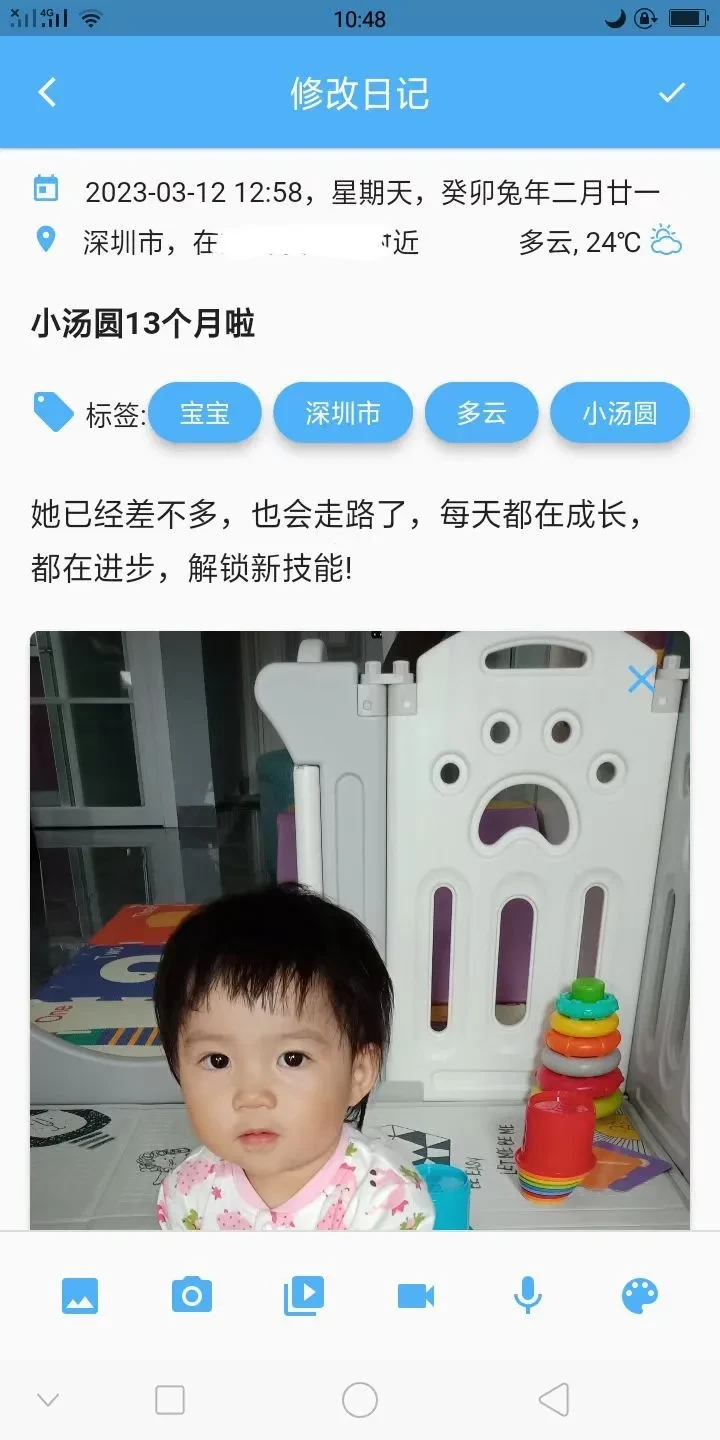Open the color palette theme picker
Screen dimensions: 720x1440
tap(640, 1296)
